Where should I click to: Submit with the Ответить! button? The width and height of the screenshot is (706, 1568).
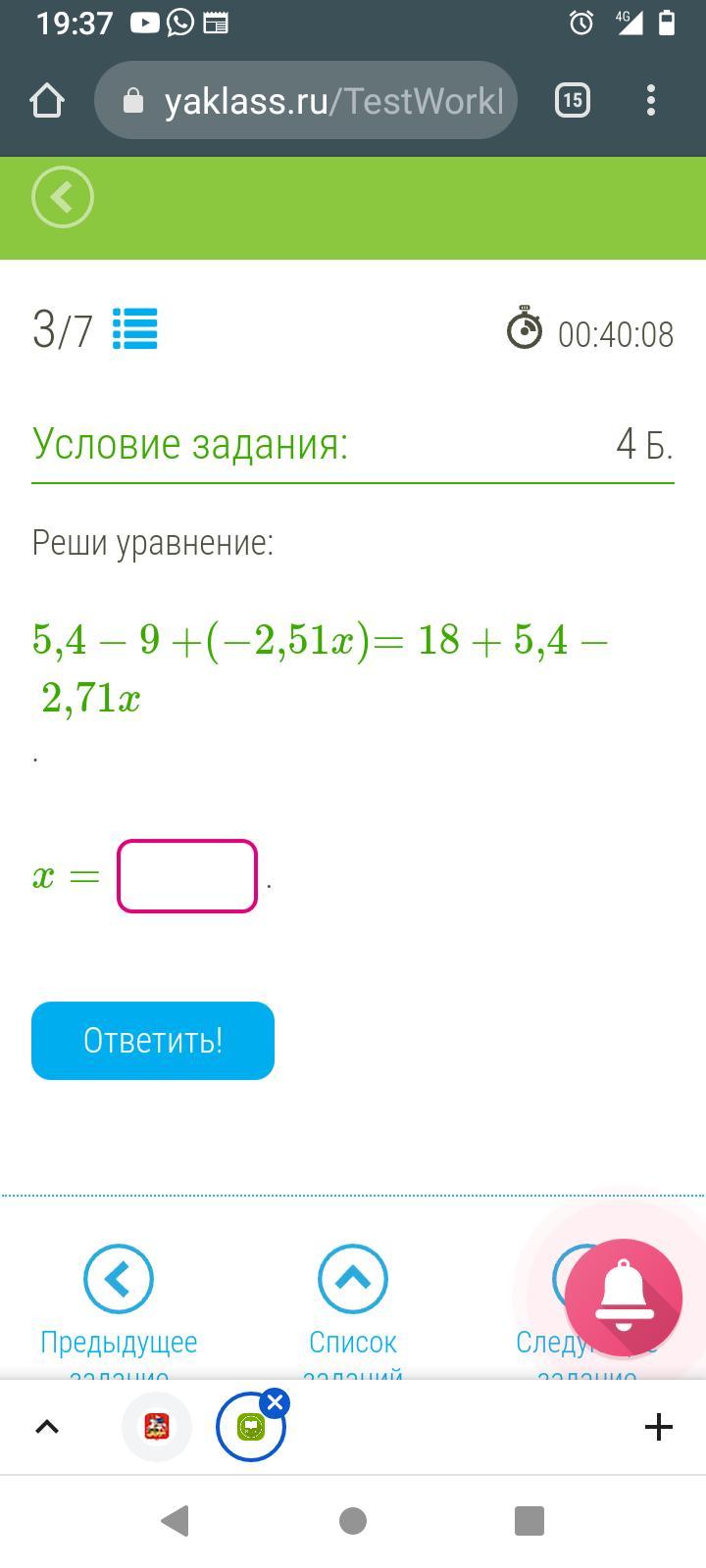pyautogui.click(x=153, y=1041)
